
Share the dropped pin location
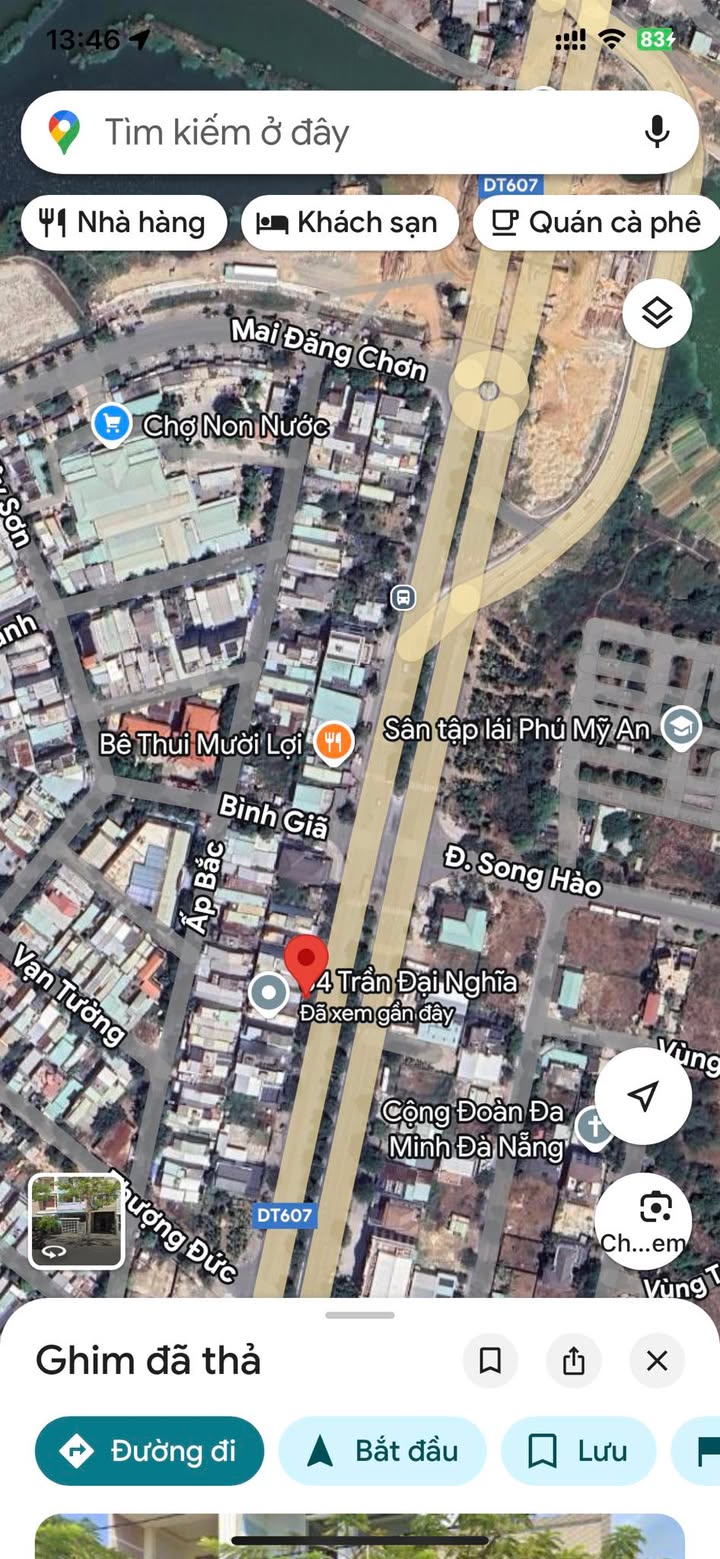573,1361
